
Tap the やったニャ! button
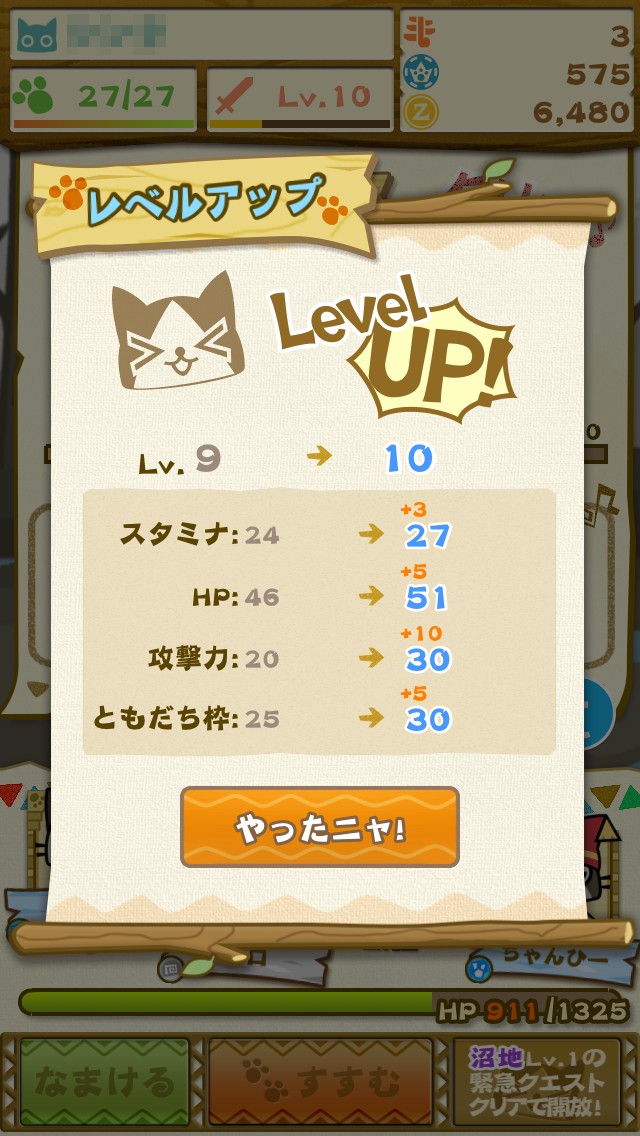tap(319, 827)
